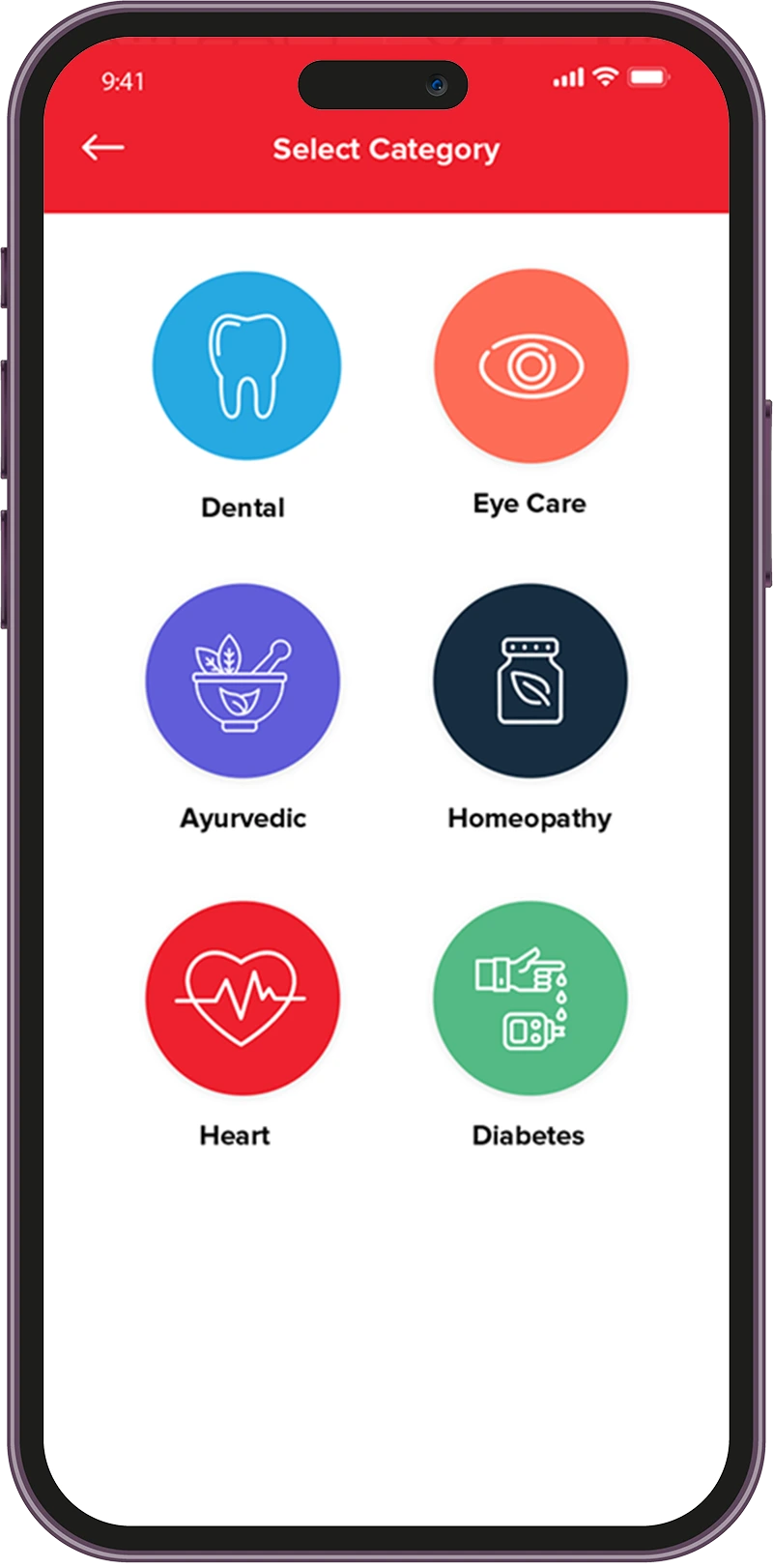This screenshot has height=1568, width=773.
Task: Open the Eye Care category icon
Action: coord(530,364)
